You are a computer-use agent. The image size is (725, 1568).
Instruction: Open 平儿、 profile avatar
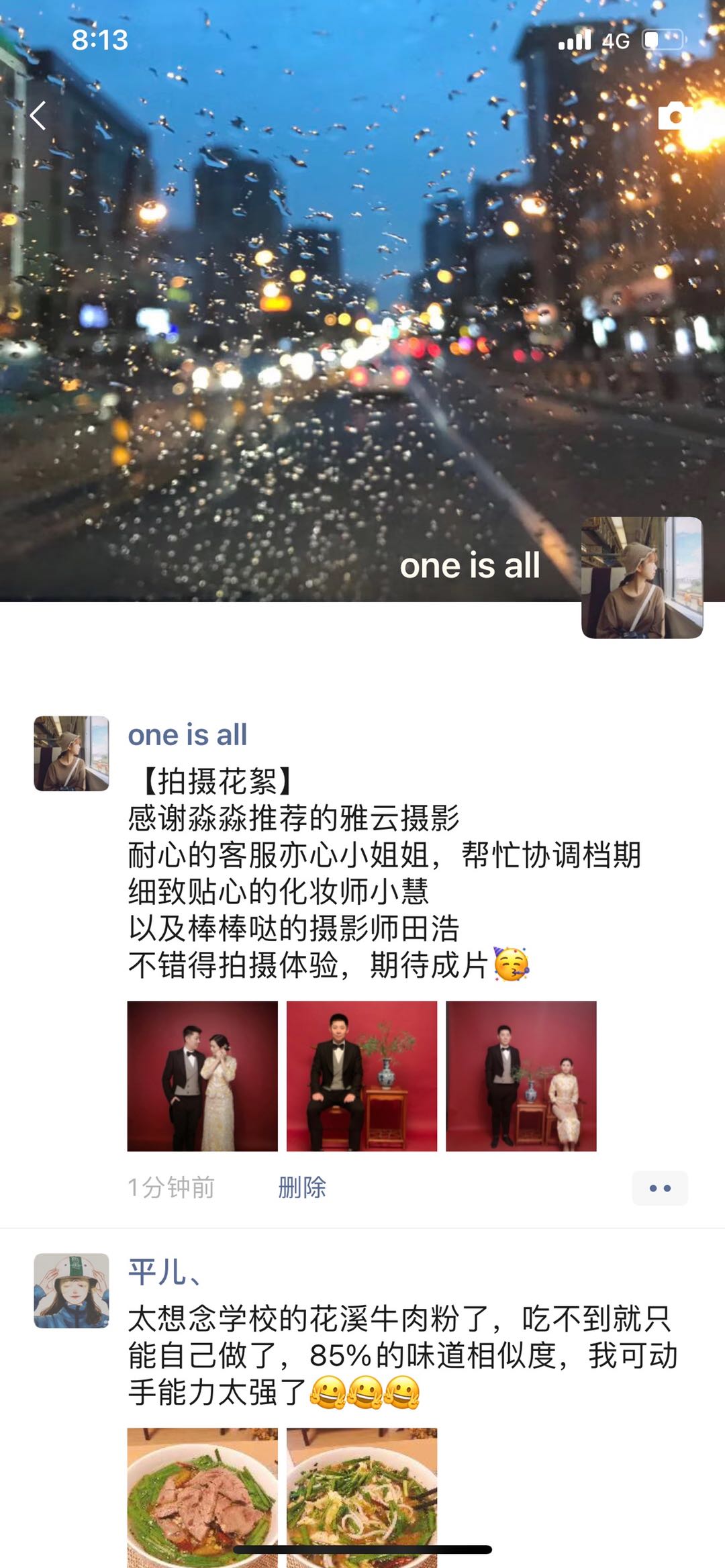[71, 1290]
